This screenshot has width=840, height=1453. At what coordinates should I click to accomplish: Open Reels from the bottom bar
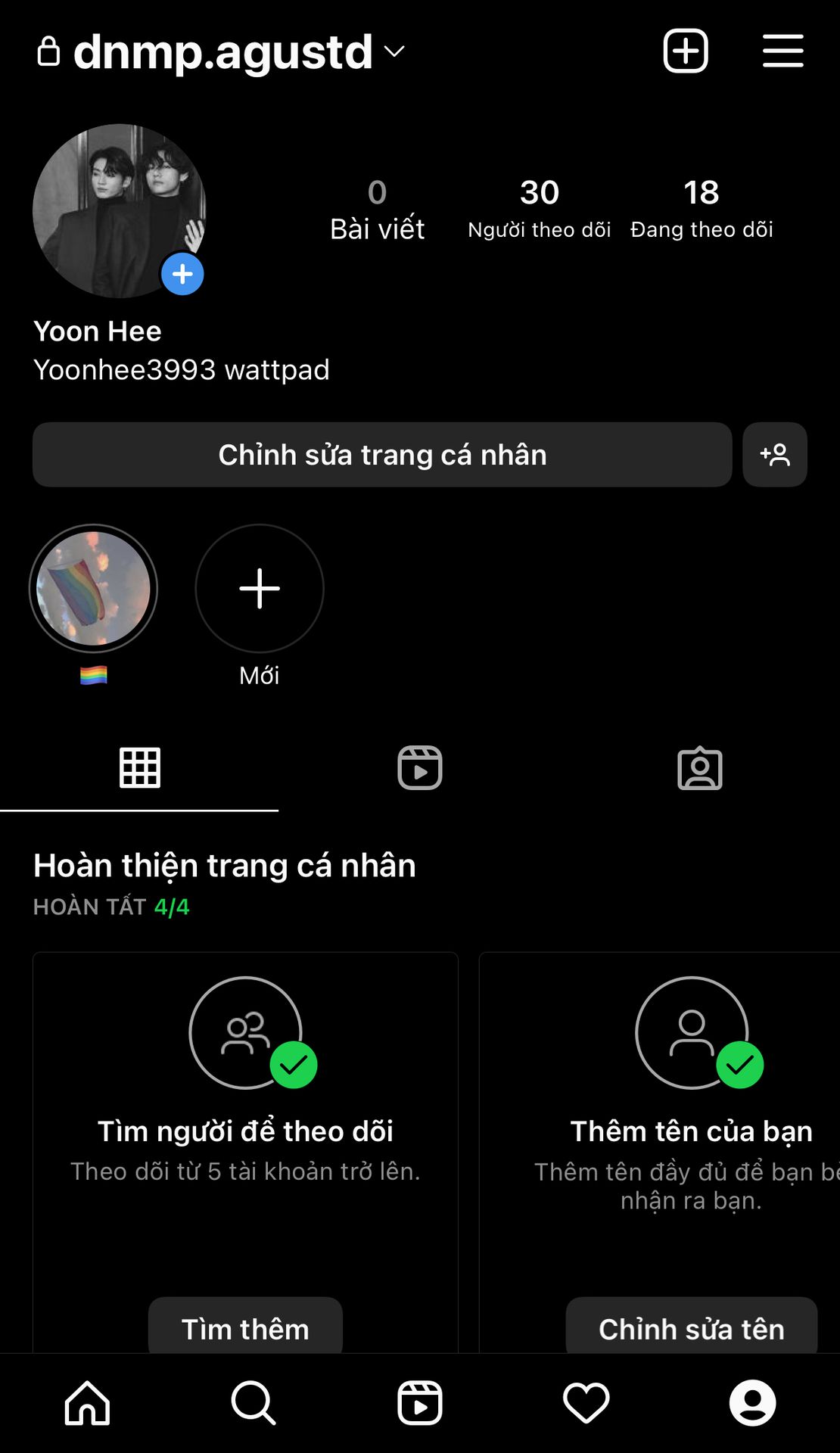pos(420,1403)
